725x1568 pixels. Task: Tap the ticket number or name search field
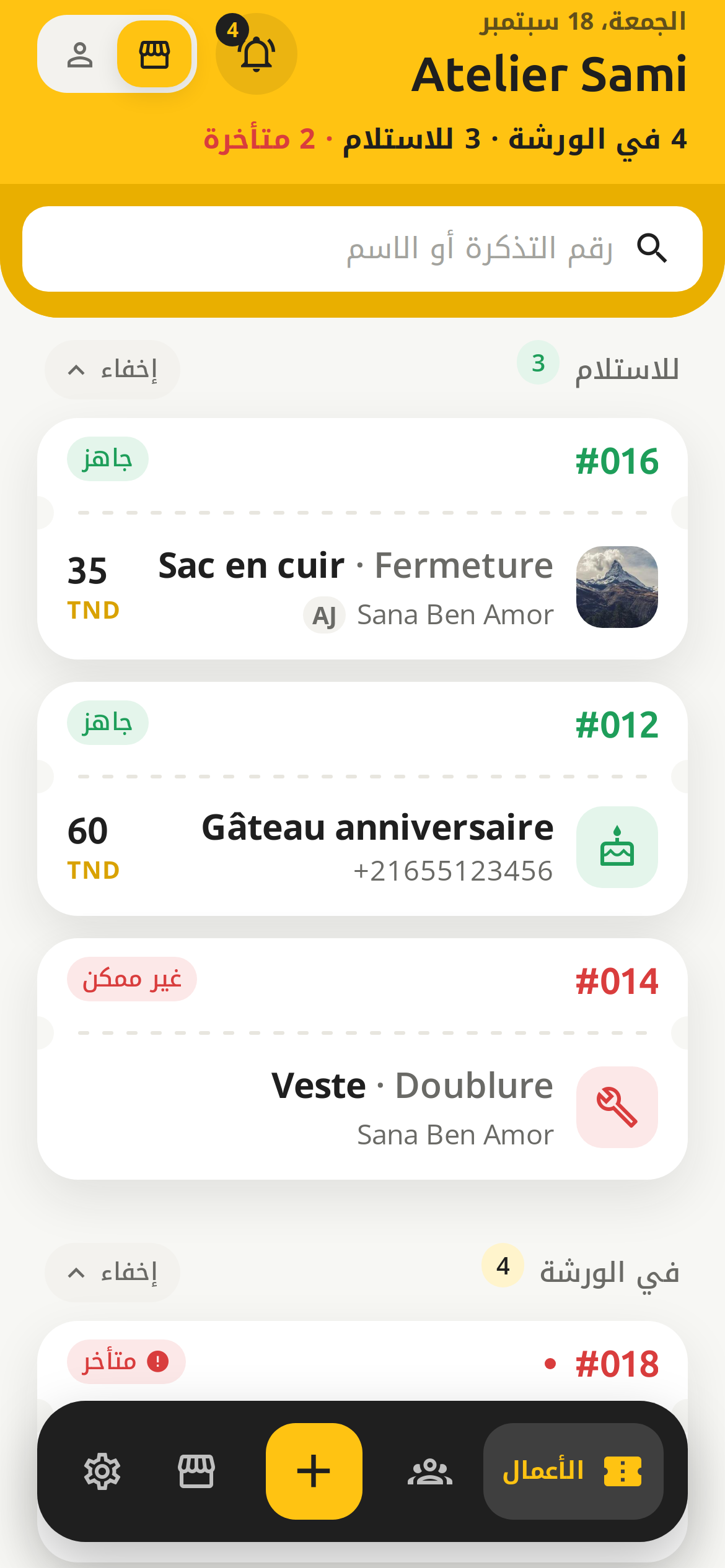point(362,249)
